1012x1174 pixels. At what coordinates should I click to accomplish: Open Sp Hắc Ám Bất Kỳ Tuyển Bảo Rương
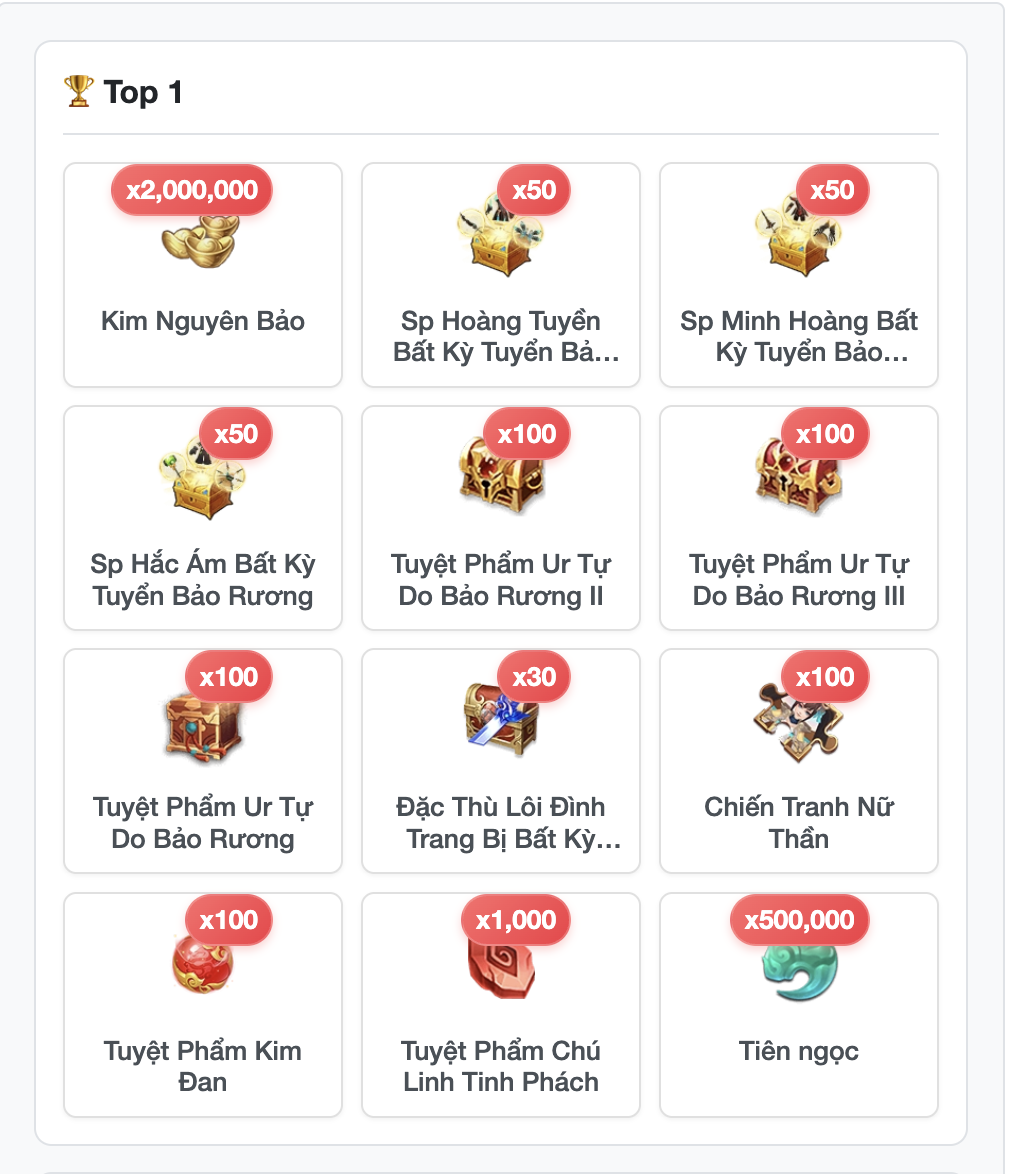[x=203, y=518]
